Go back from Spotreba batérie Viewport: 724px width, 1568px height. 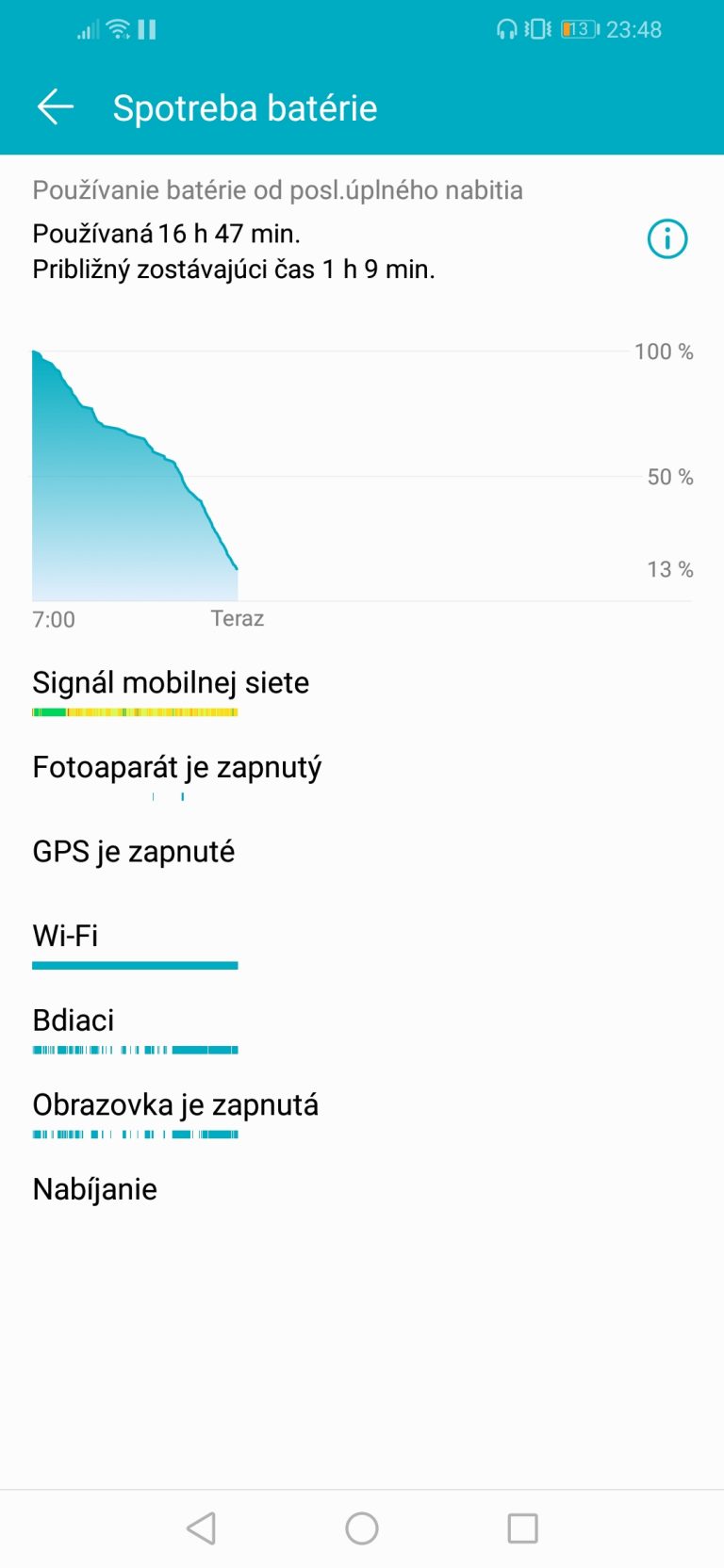(x=56, y=107)
